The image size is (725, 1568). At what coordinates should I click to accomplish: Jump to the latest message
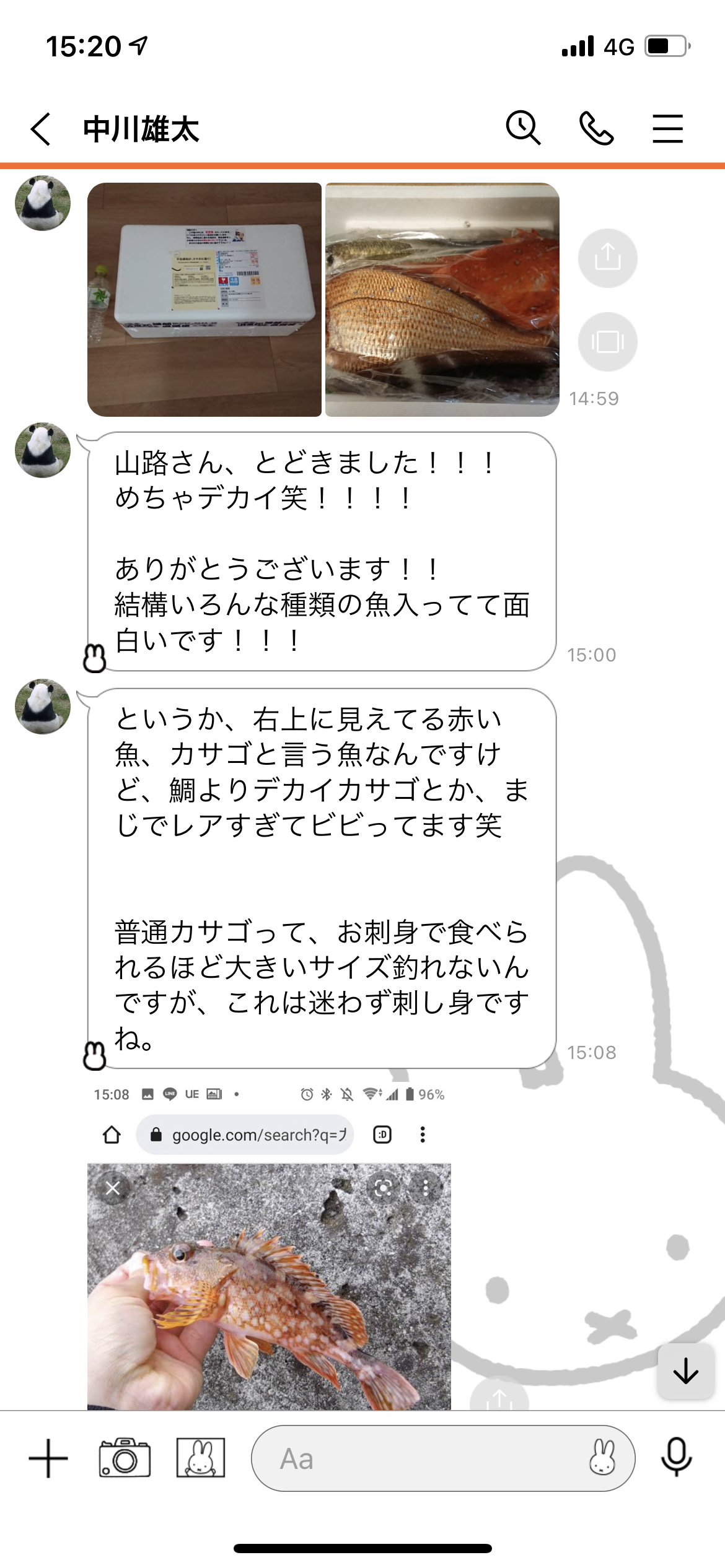[x=685, y=1370]
